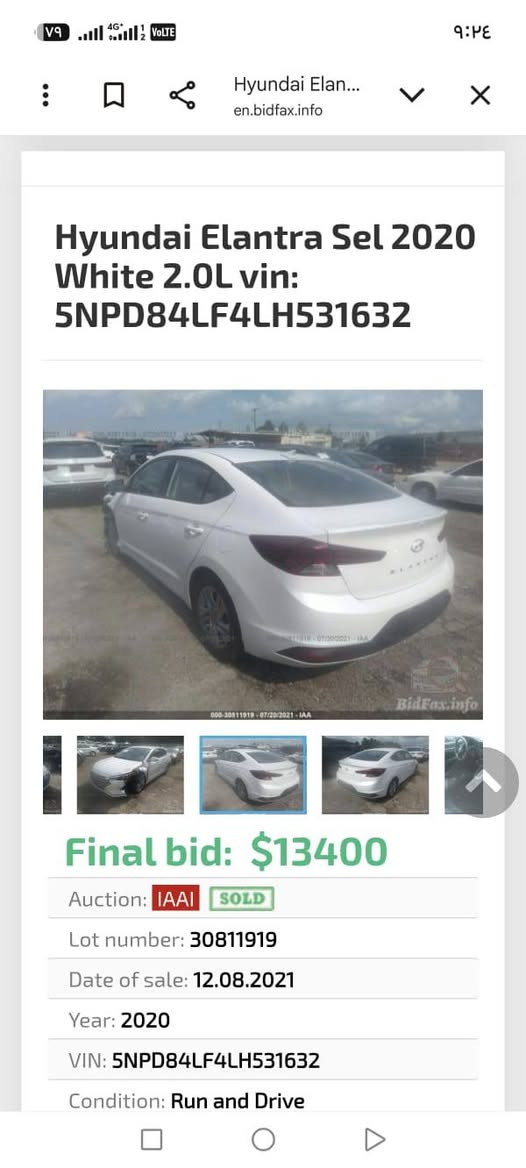Image resolution: width=526 pixels, height=1168 pixels.
Task: Go to the system home screen
Action: [x=263, y=1139]
